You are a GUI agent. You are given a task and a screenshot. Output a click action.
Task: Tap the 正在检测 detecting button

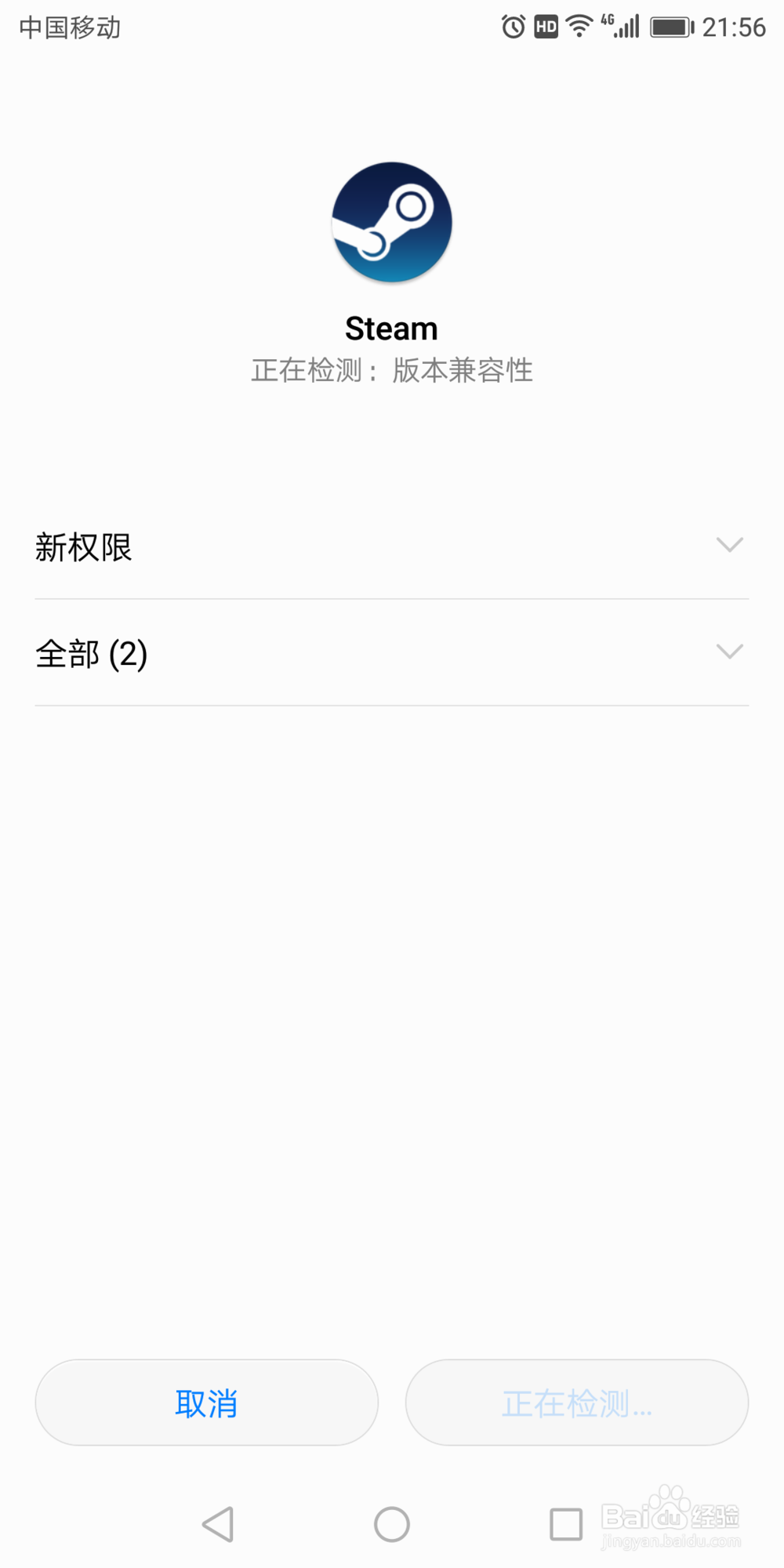coord(577,1403)
